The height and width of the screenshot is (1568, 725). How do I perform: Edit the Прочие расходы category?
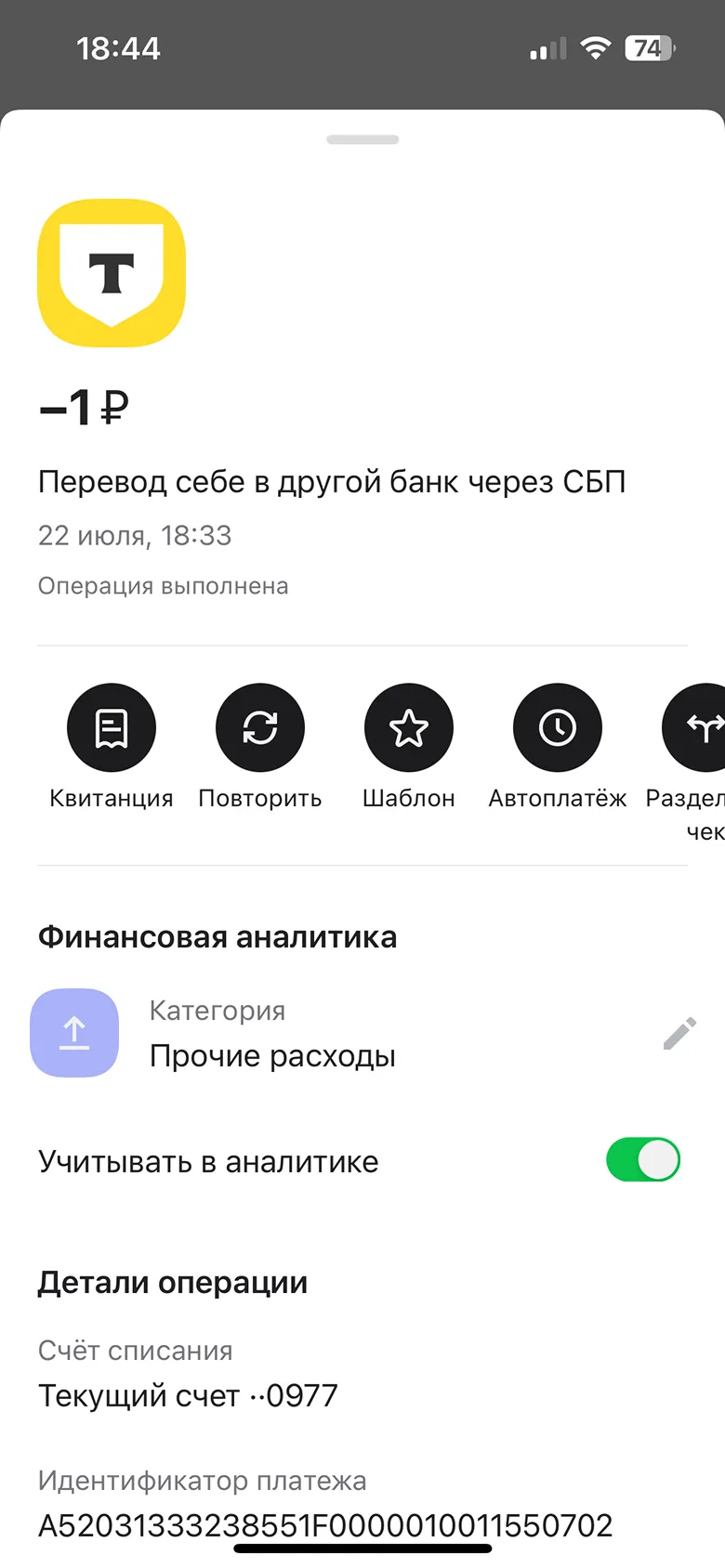click(x=679, y=1033)
